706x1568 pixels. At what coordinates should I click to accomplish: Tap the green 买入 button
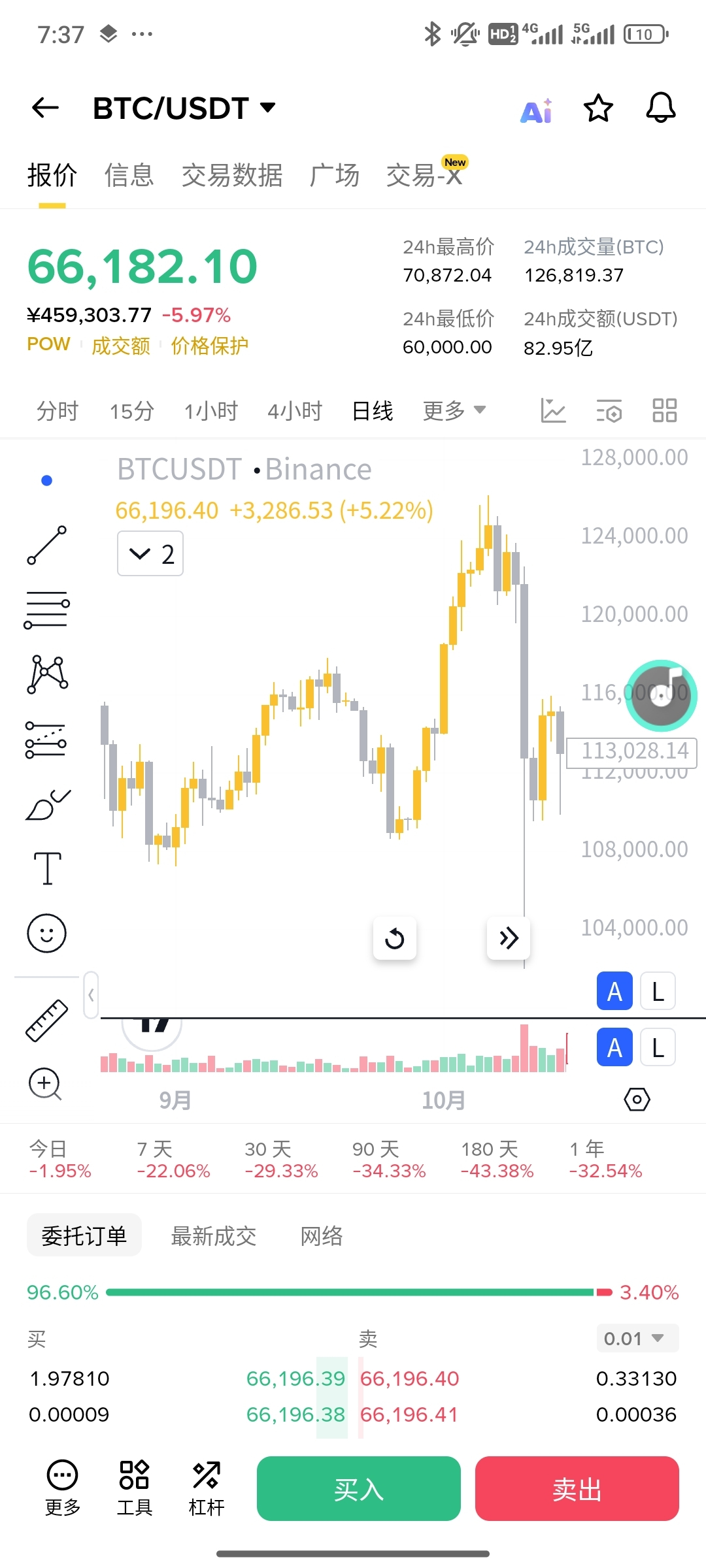pyautogui.click(x=358, y=1489)
